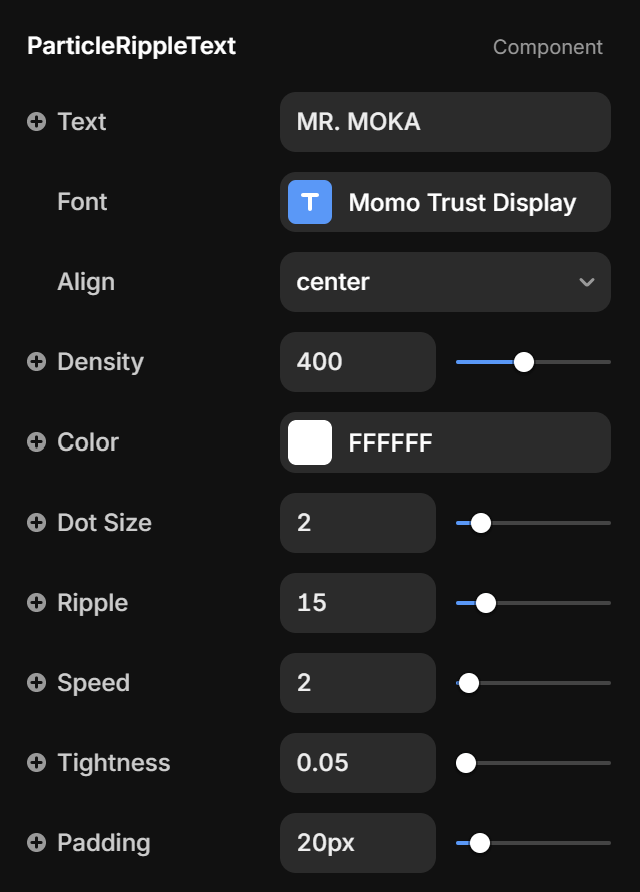Tap the plus icon beside Color
The height and width of the screenshot is (892, 640).
[x=37, y=442]
